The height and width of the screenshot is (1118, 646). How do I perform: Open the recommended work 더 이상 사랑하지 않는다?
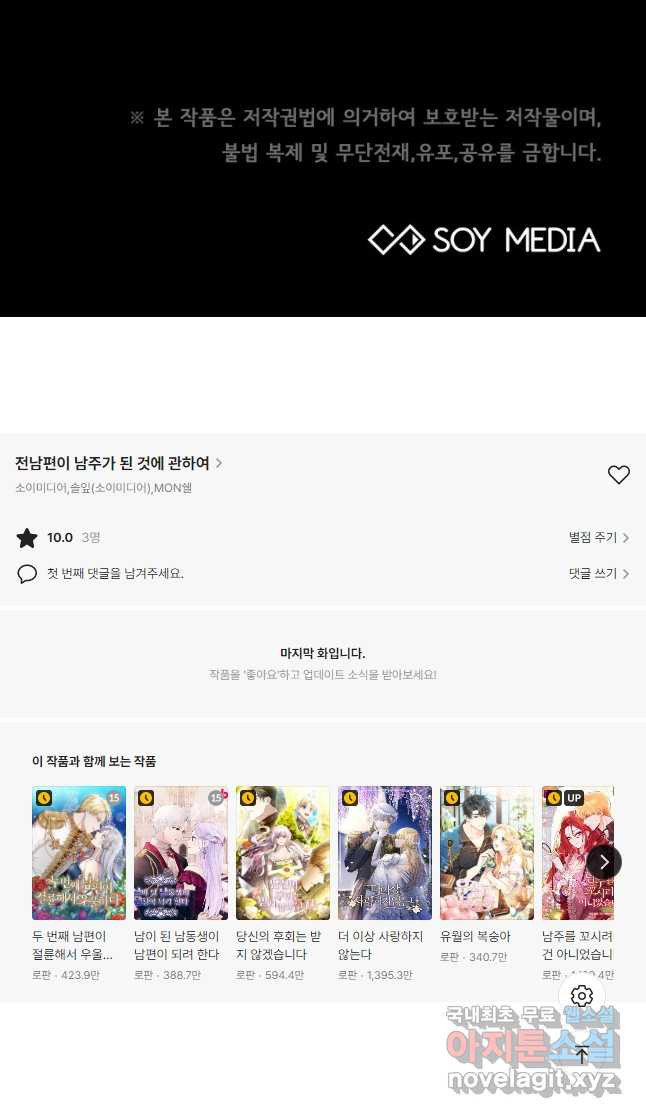(385, 853)
